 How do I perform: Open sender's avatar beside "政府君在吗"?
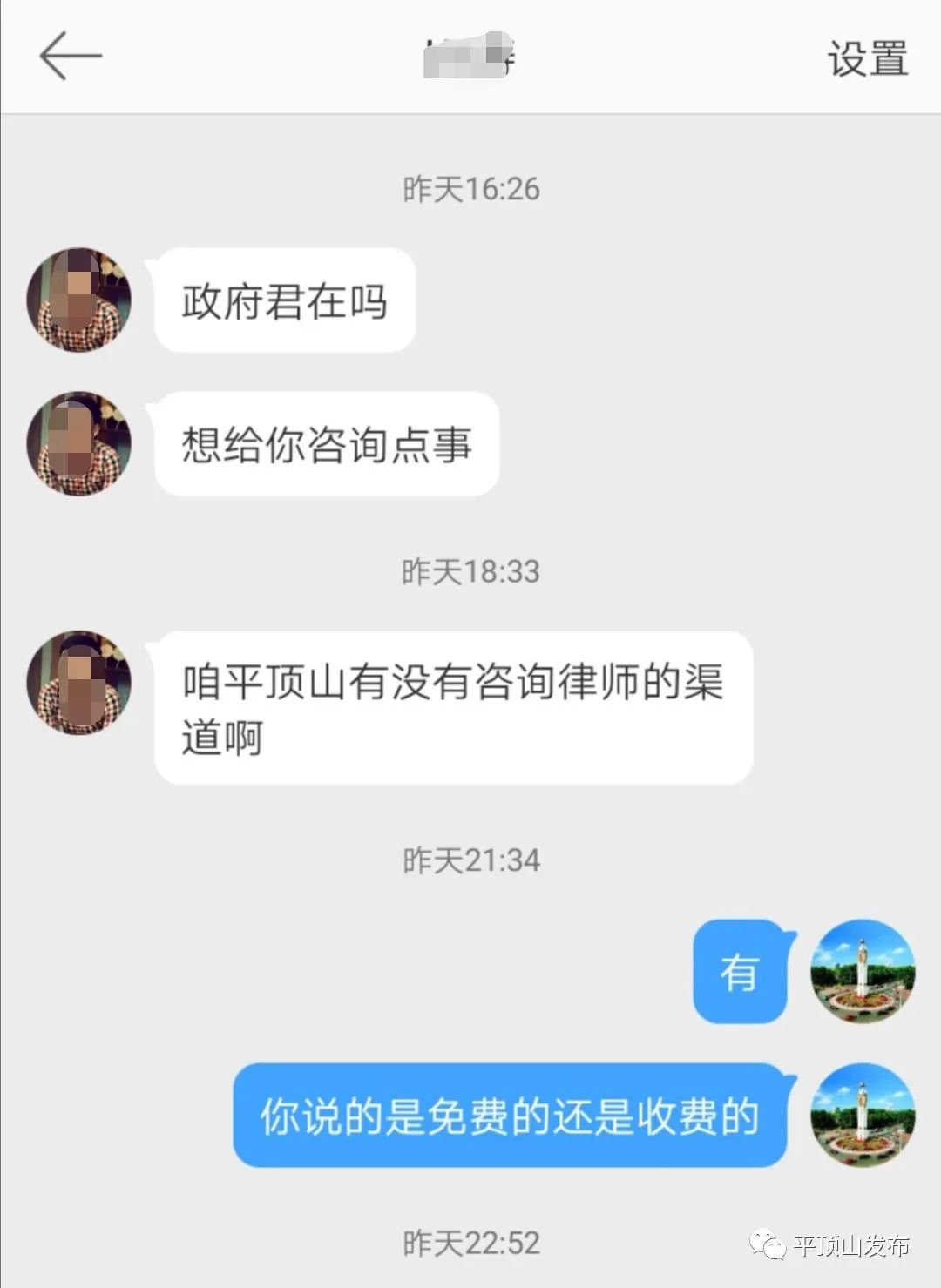coord(79,300)
